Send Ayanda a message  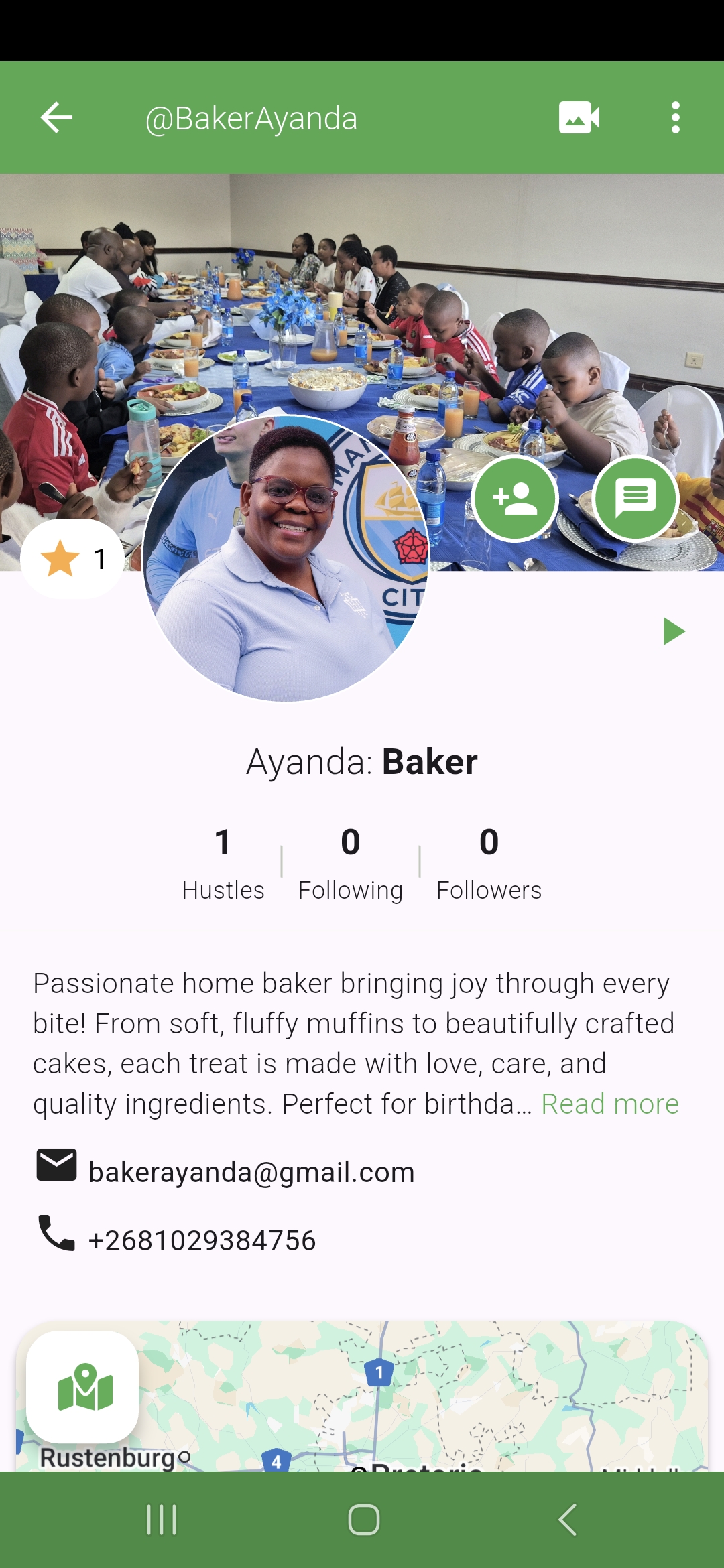coord(636,499)
